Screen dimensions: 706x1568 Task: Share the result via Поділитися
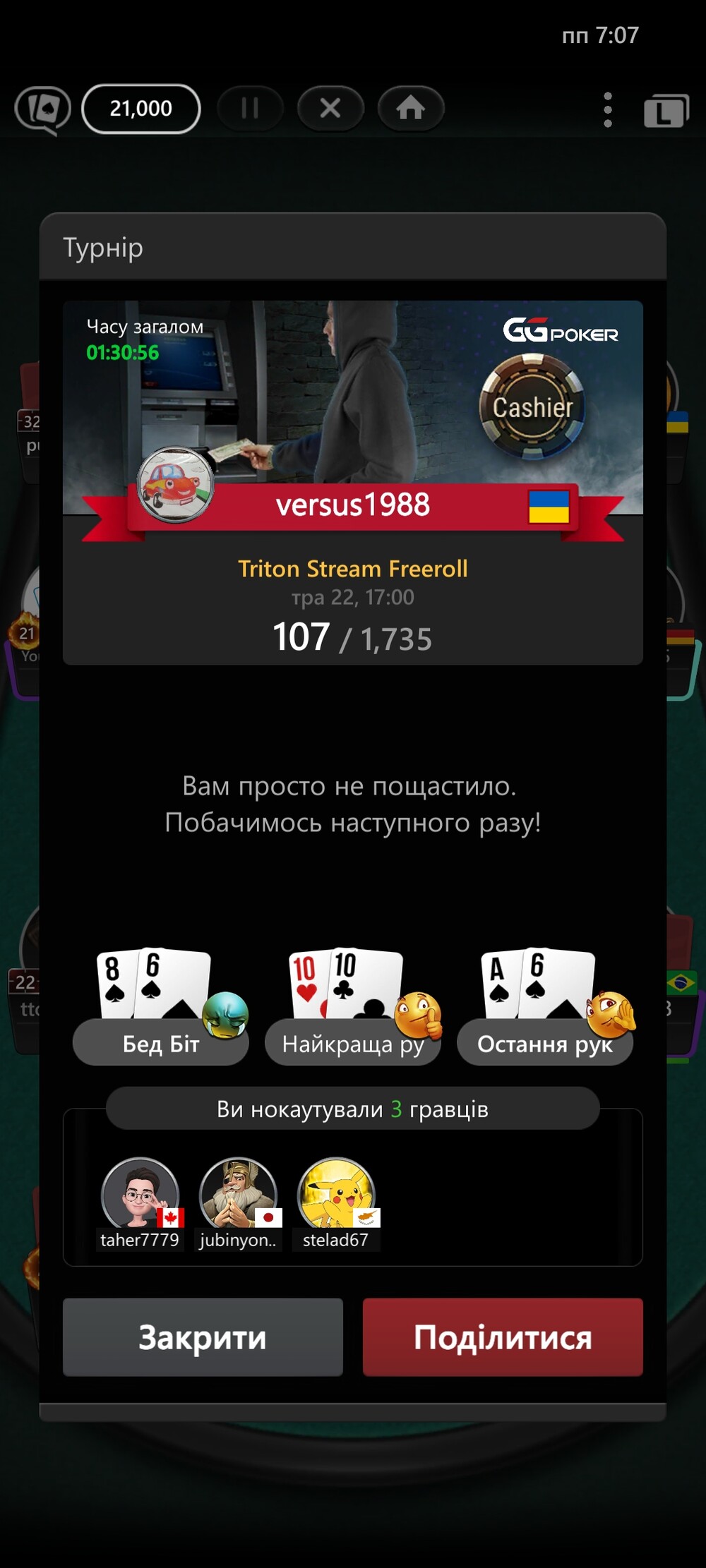[x=503, y=1337]
